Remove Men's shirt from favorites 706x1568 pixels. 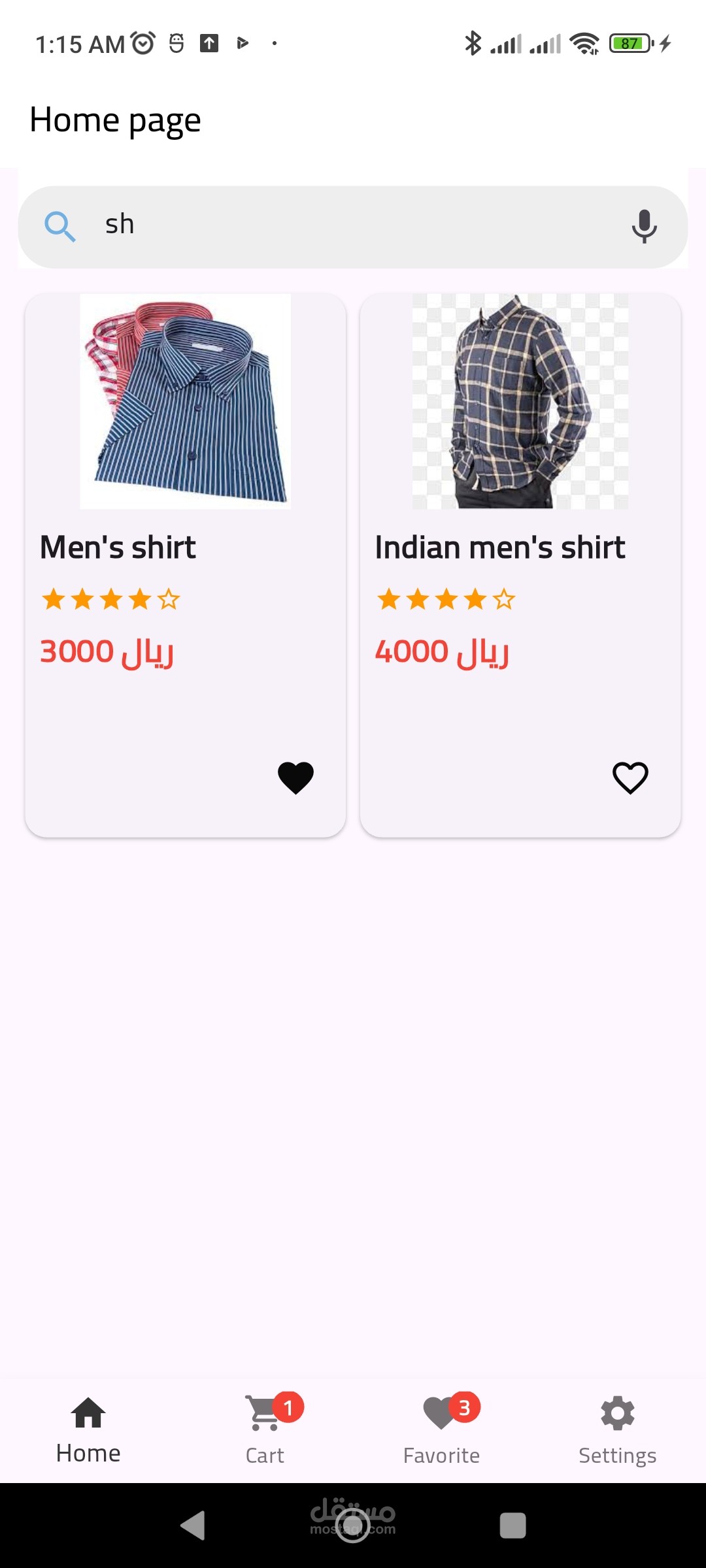tap(295, 777)
